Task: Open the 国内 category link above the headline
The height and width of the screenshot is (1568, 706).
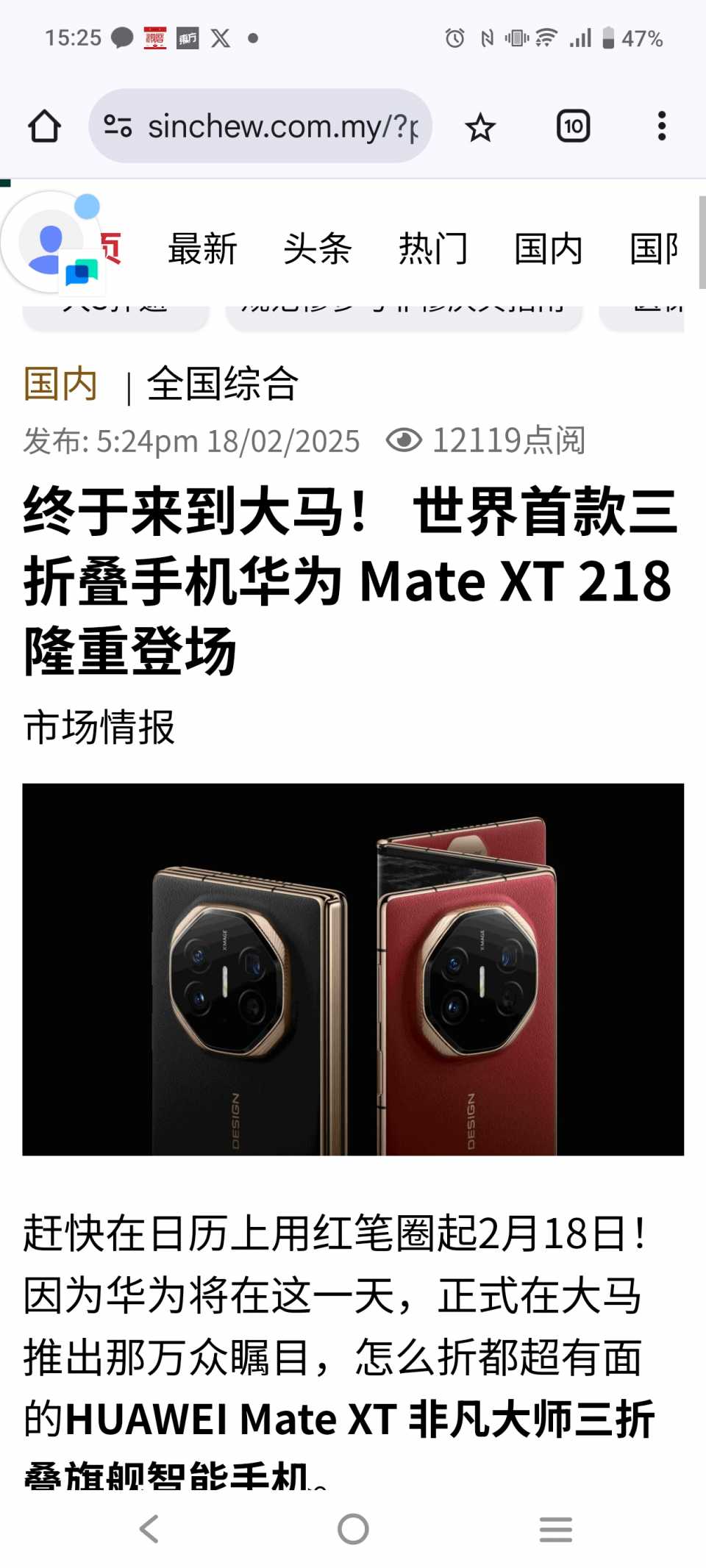Action: (60, 384)
